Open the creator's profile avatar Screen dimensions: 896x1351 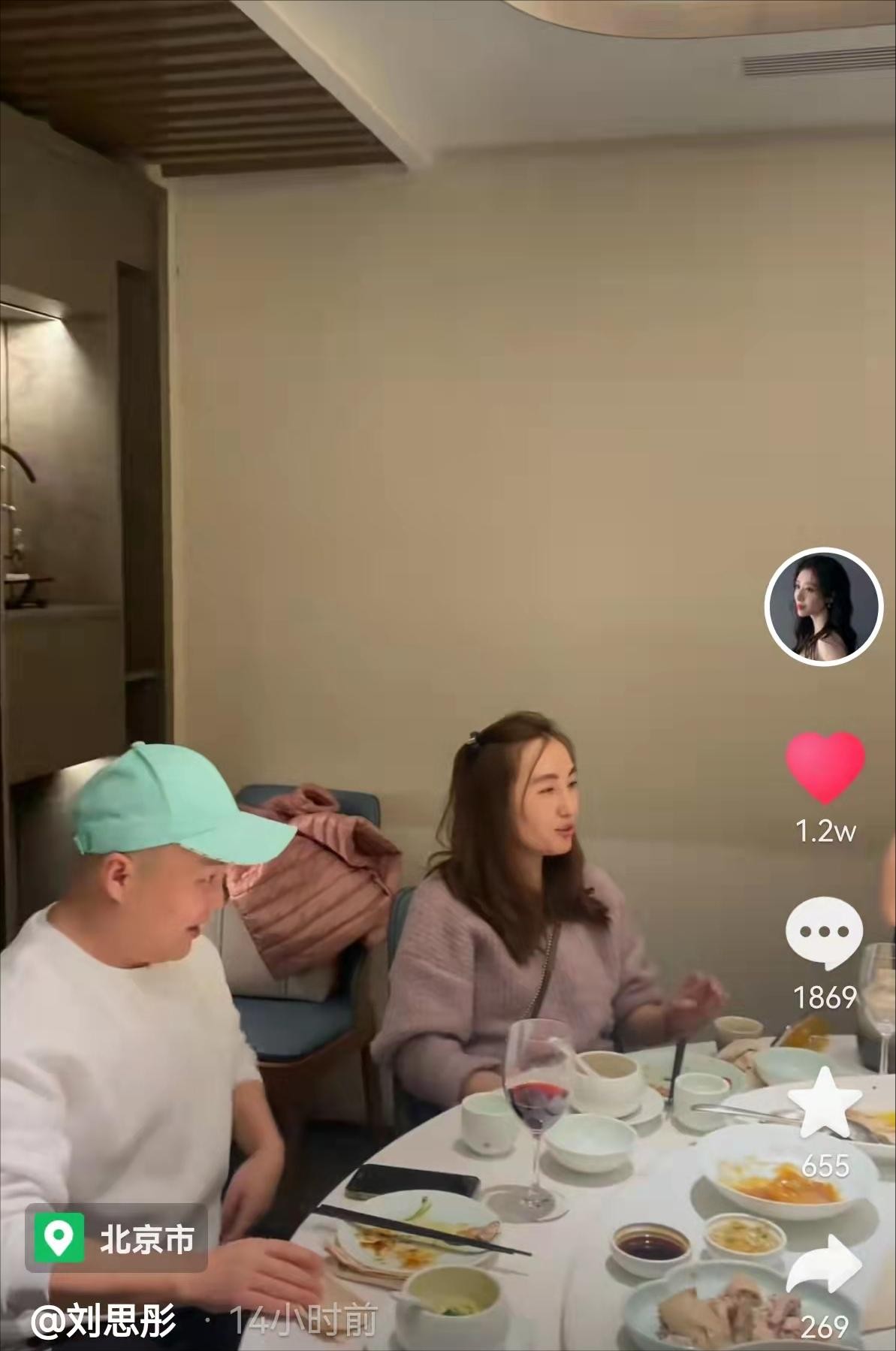click(822, 606)
